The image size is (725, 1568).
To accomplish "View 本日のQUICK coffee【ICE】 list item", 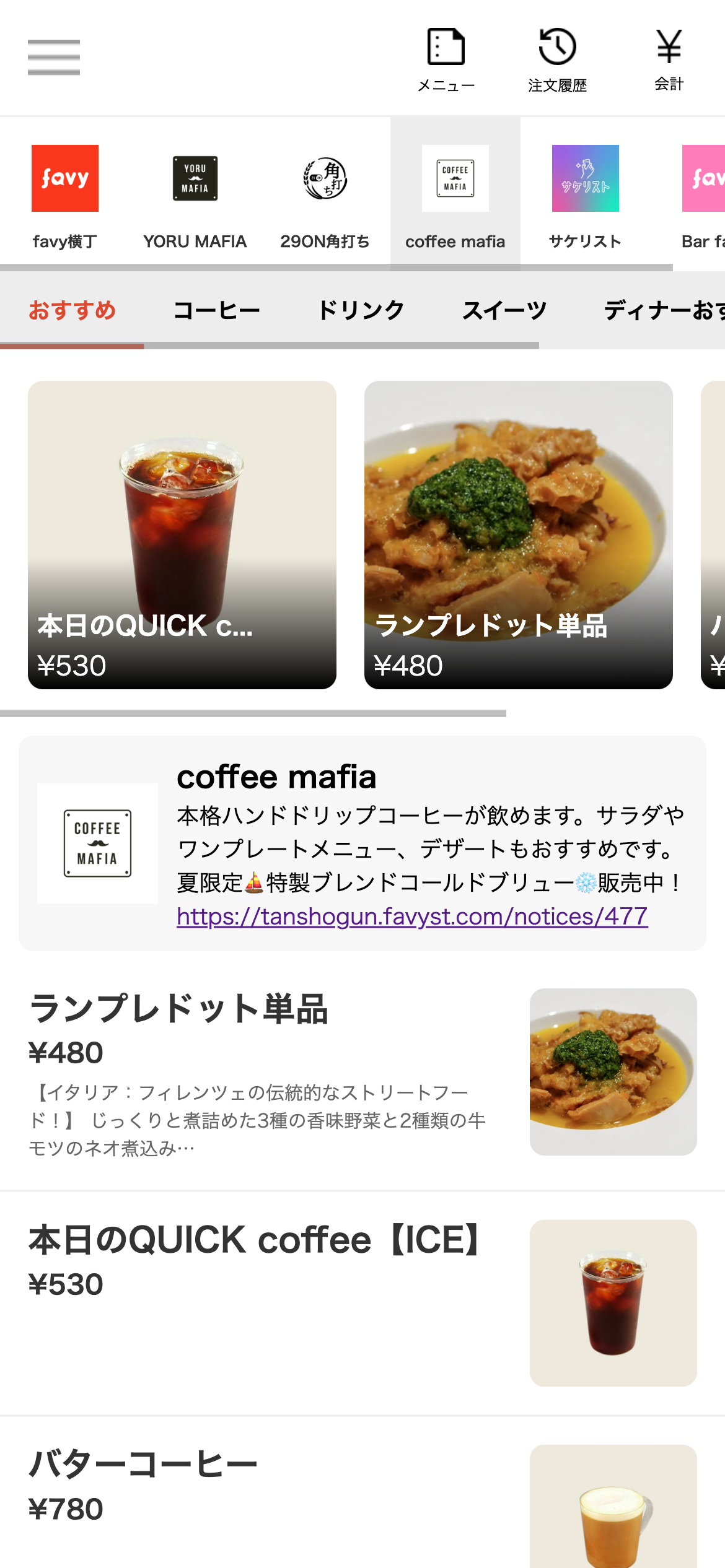I will point(362,1302).
